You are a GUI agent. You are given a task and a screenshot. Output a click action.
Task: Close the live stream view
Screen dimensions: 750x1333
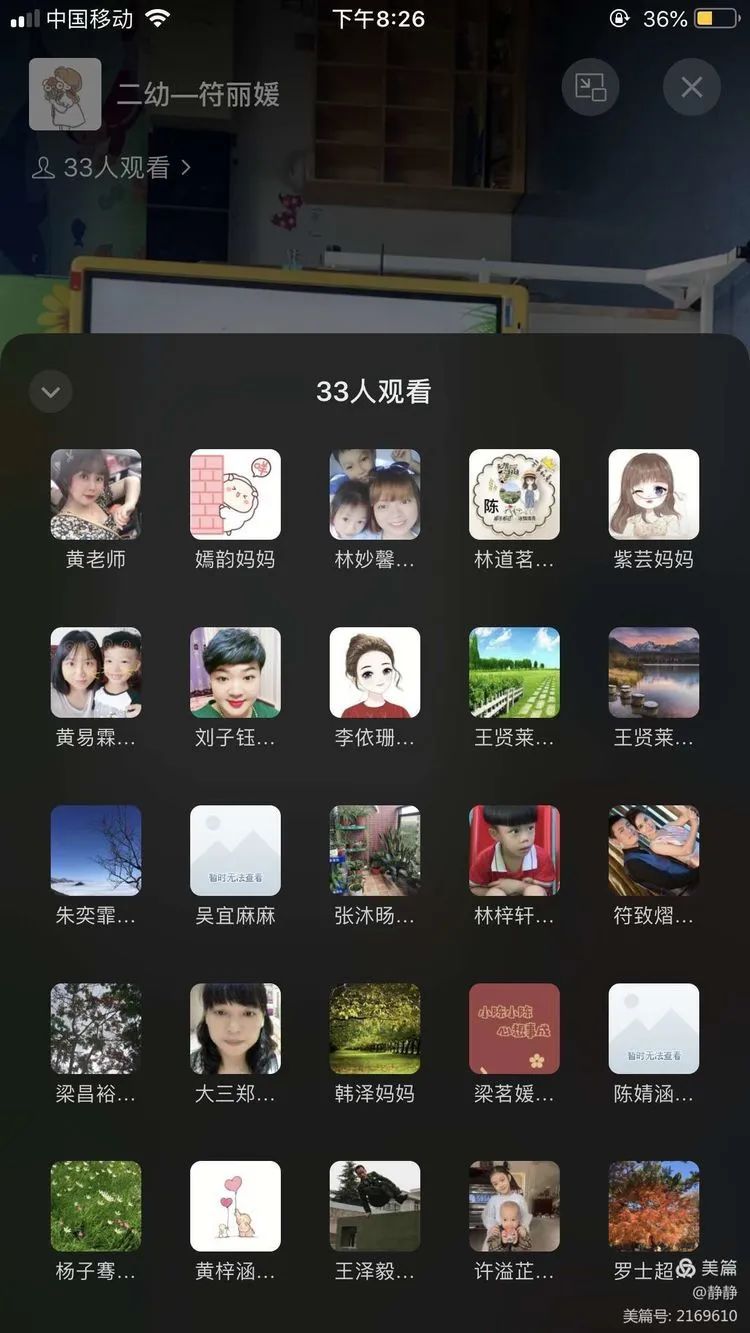point(691,88)
